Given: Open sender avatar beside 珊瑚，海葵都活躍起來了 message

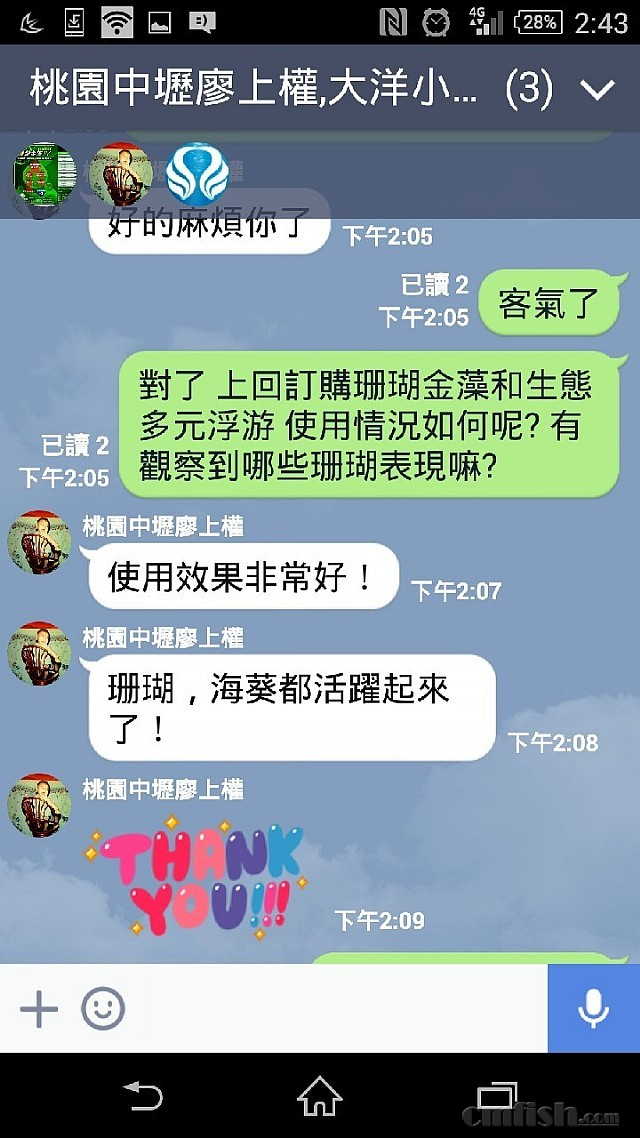Looking at the screenshot, I should 39,655.
